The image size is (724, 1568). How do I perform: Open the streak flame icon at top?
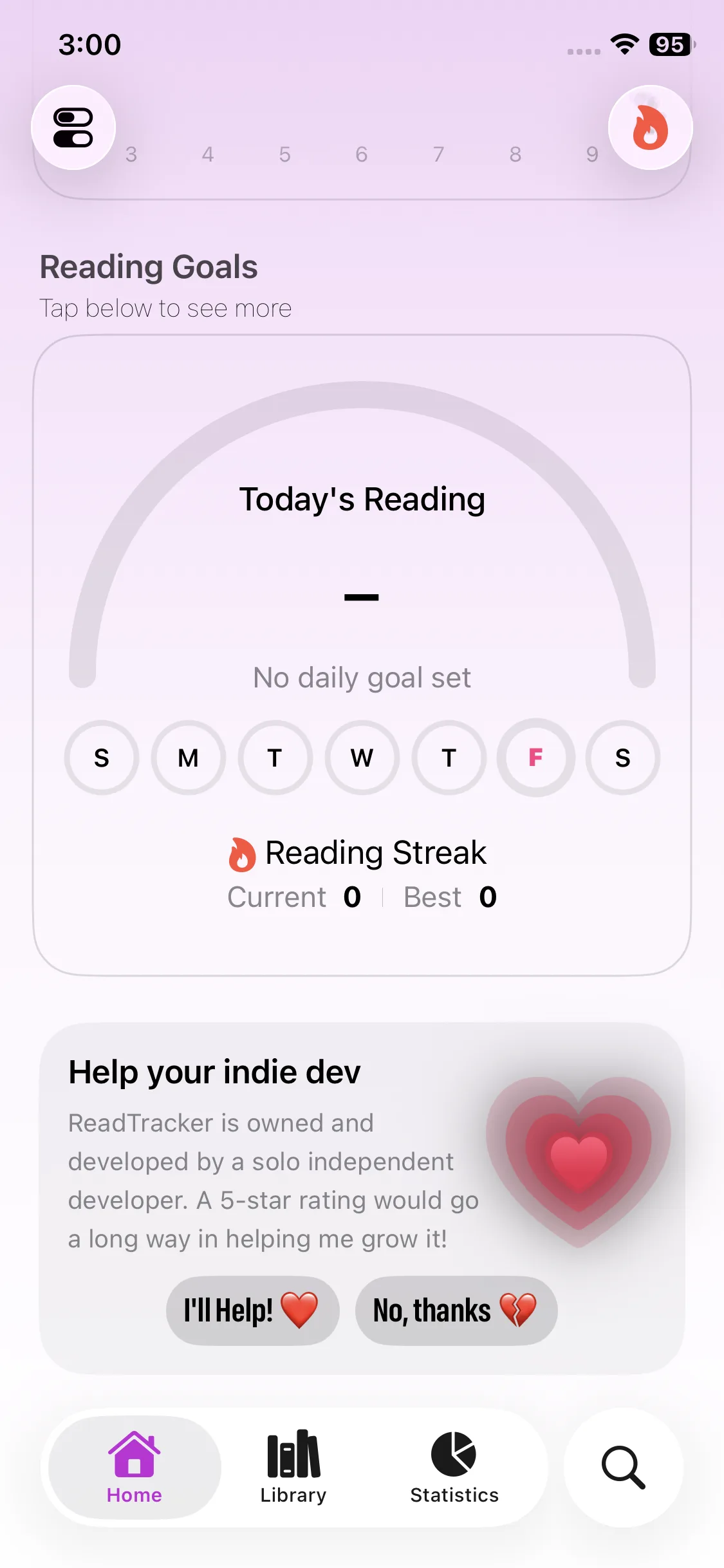point(650,127)
